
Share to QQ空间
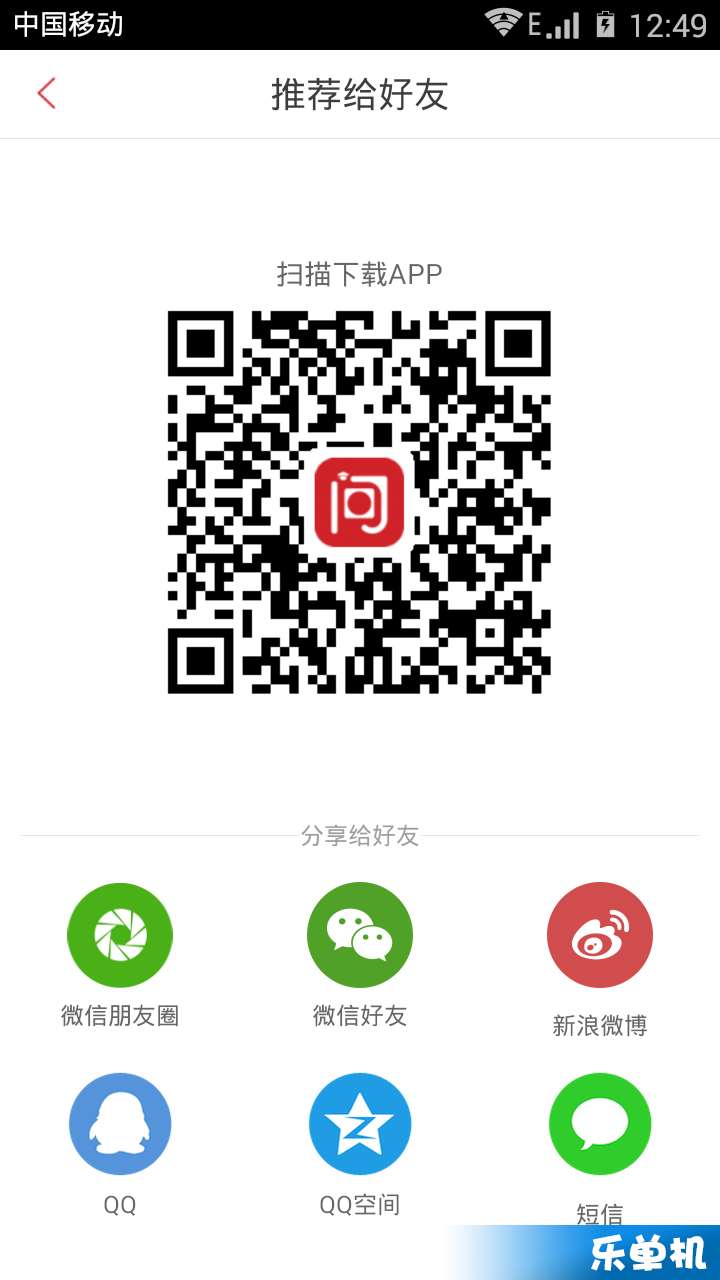click(x=360, y=1124)
